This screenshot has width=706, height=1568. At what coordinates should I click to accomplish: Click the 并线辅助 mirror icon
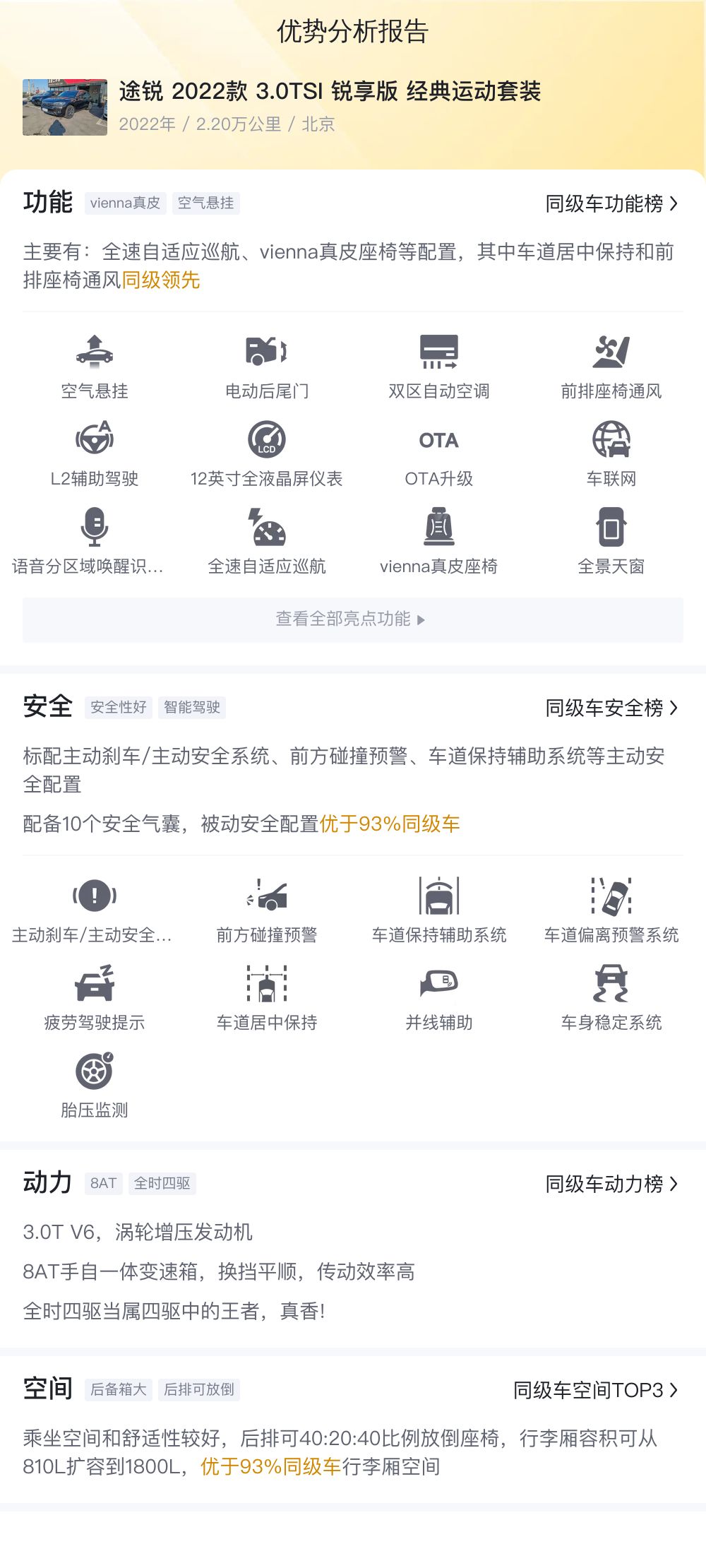pos(438,985)
